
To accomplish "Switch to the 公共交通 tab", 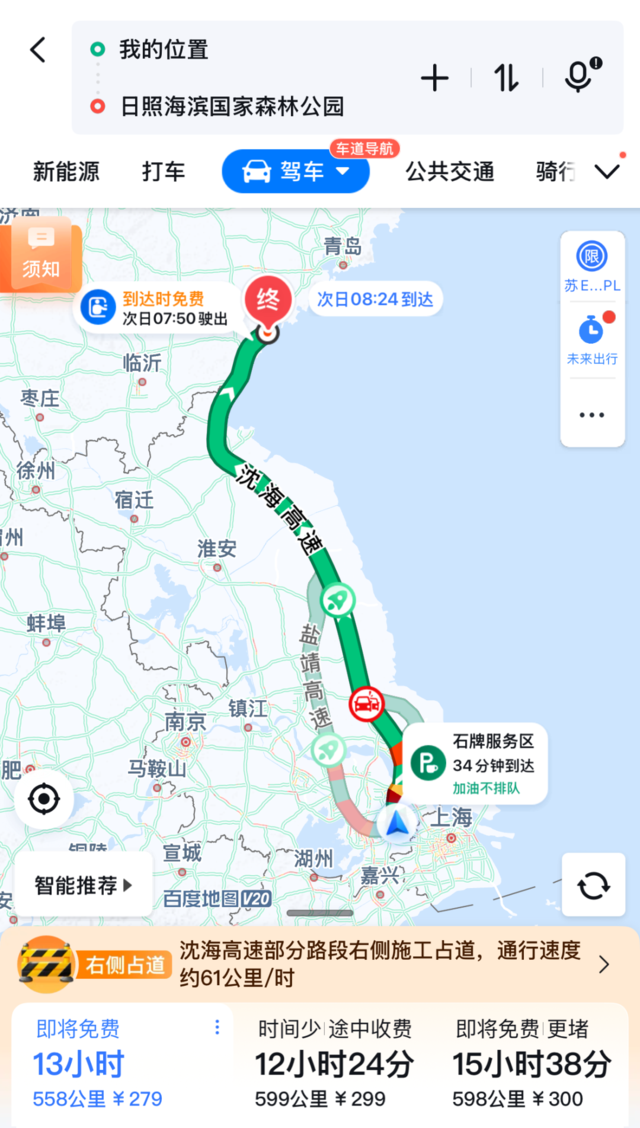I will 449,171.
